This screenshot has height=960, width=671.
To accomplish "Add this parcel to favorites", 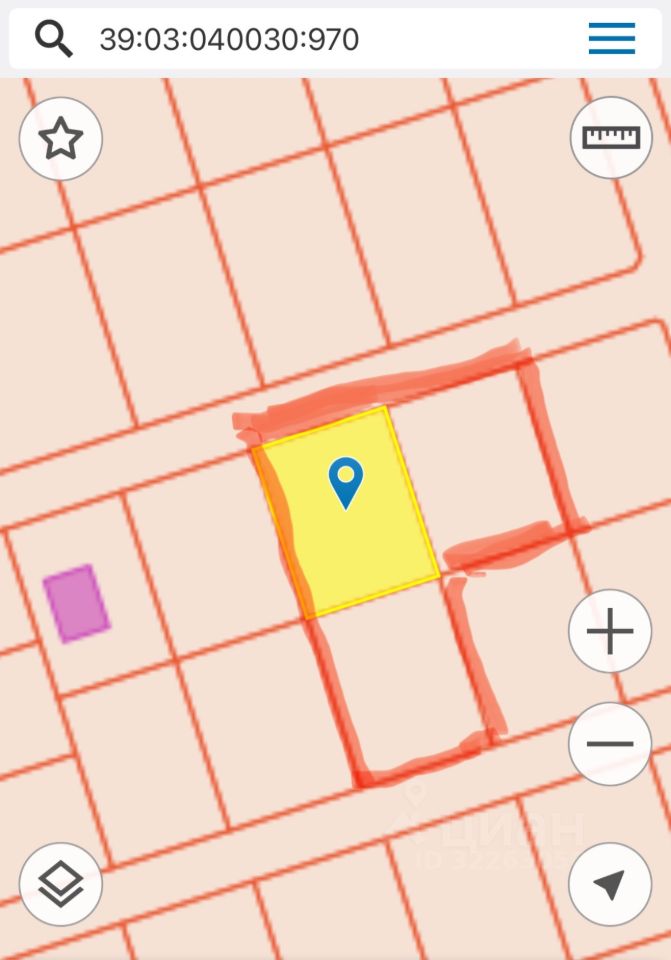I will (61, 139).
